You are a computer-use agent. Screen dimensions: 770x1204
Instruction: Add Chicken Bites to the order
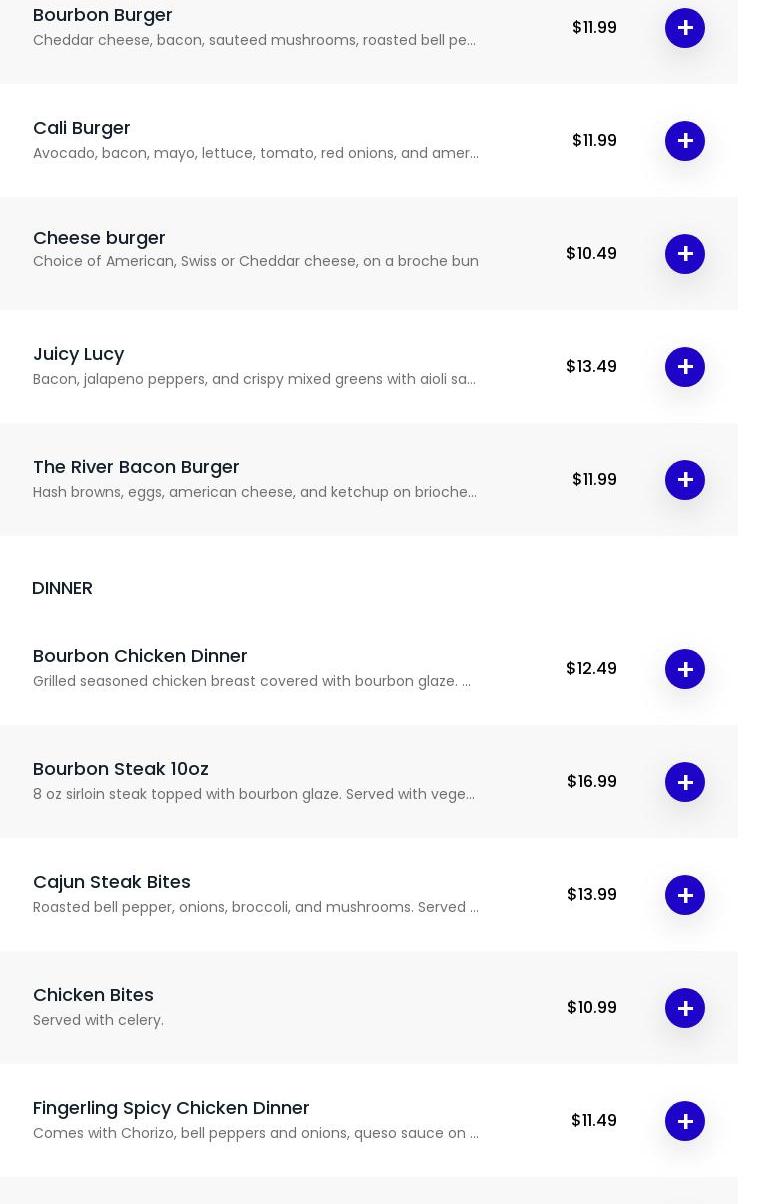(x=685, y=1008)
